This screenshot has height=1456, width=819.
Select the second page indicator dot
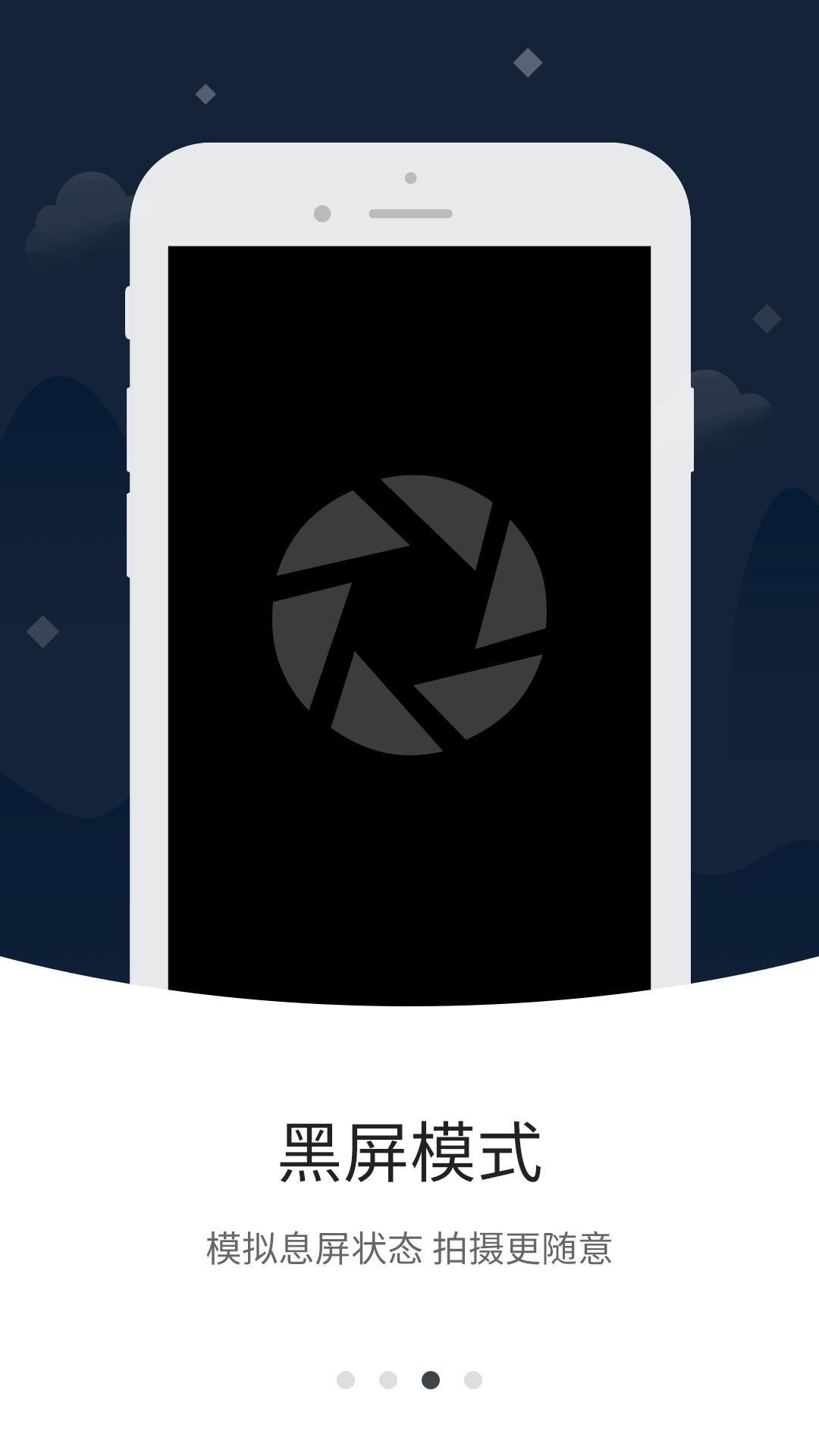(388, 1380)
